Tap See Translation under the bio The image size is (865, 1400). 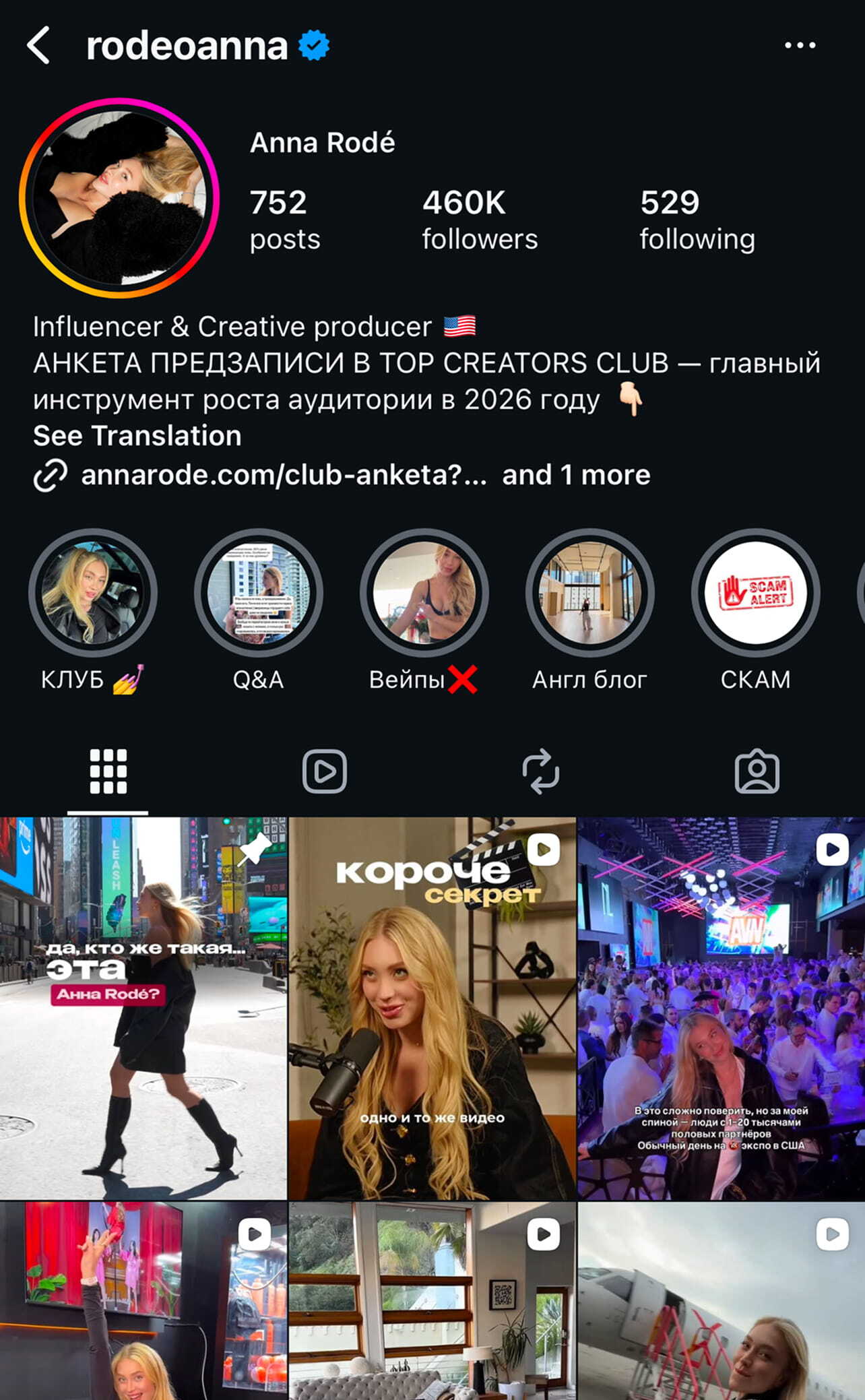point(137,436)
